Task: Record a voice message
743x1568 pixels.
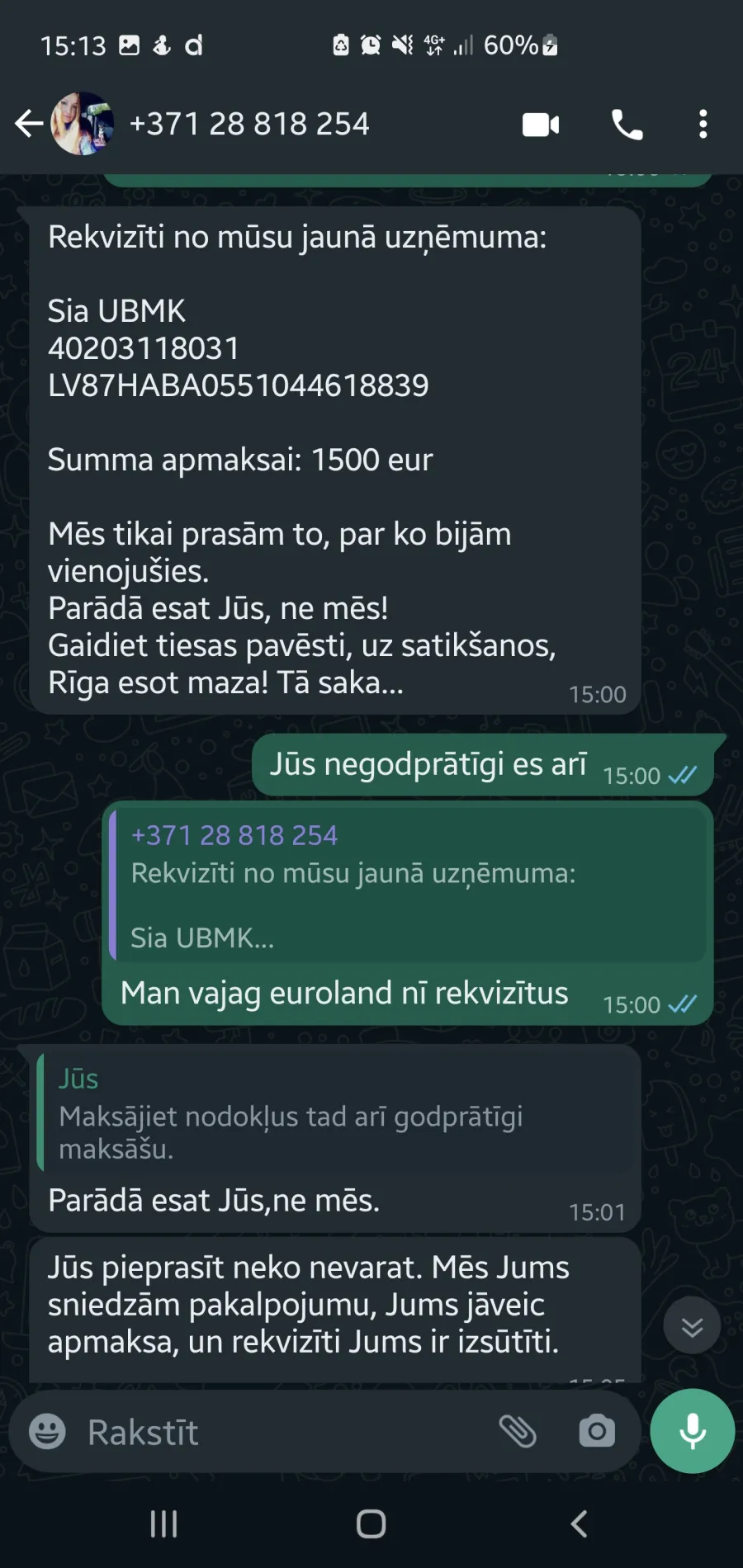Action: pyautogui.click(x=693, y=1431)
